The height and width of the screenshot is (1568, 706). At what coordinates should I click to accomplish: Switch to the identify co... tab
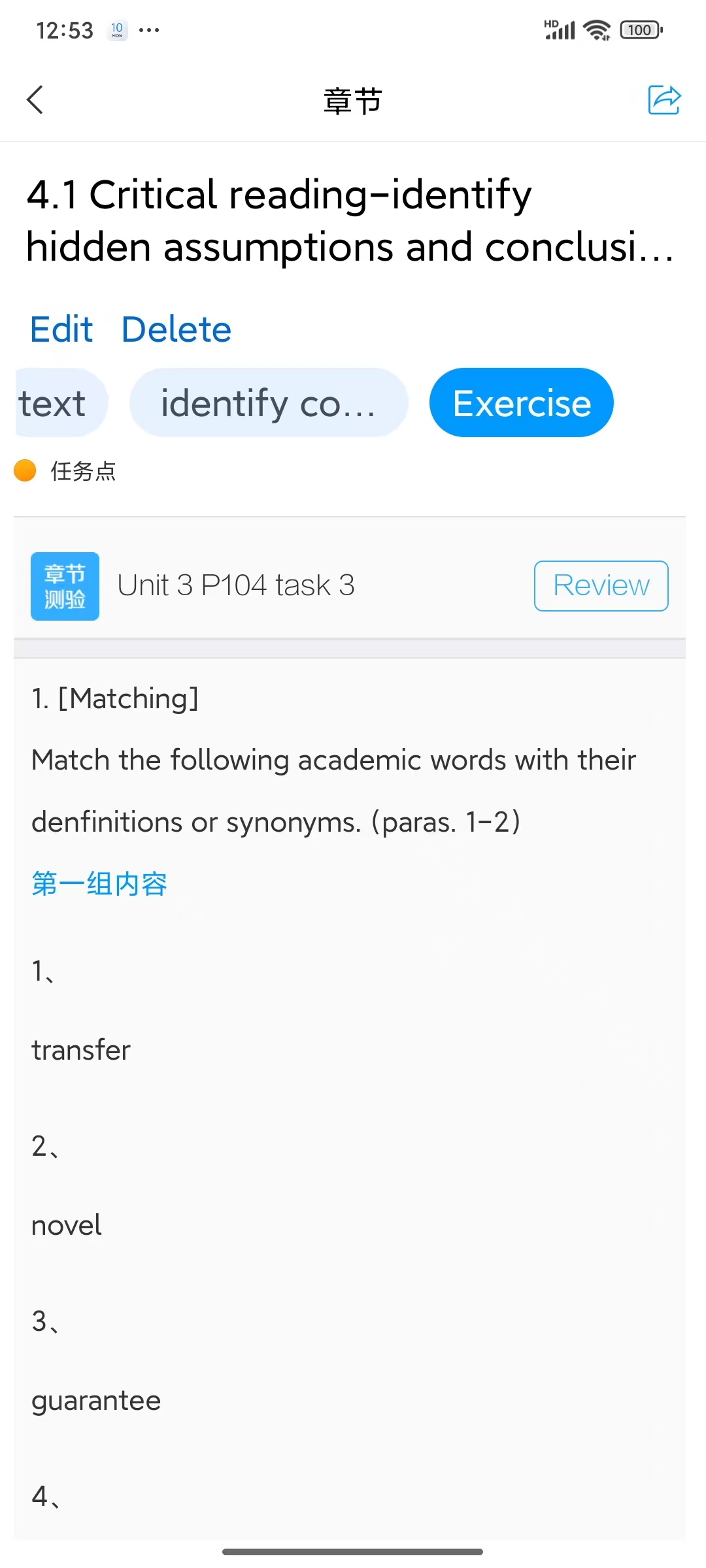tap(268, 403)
